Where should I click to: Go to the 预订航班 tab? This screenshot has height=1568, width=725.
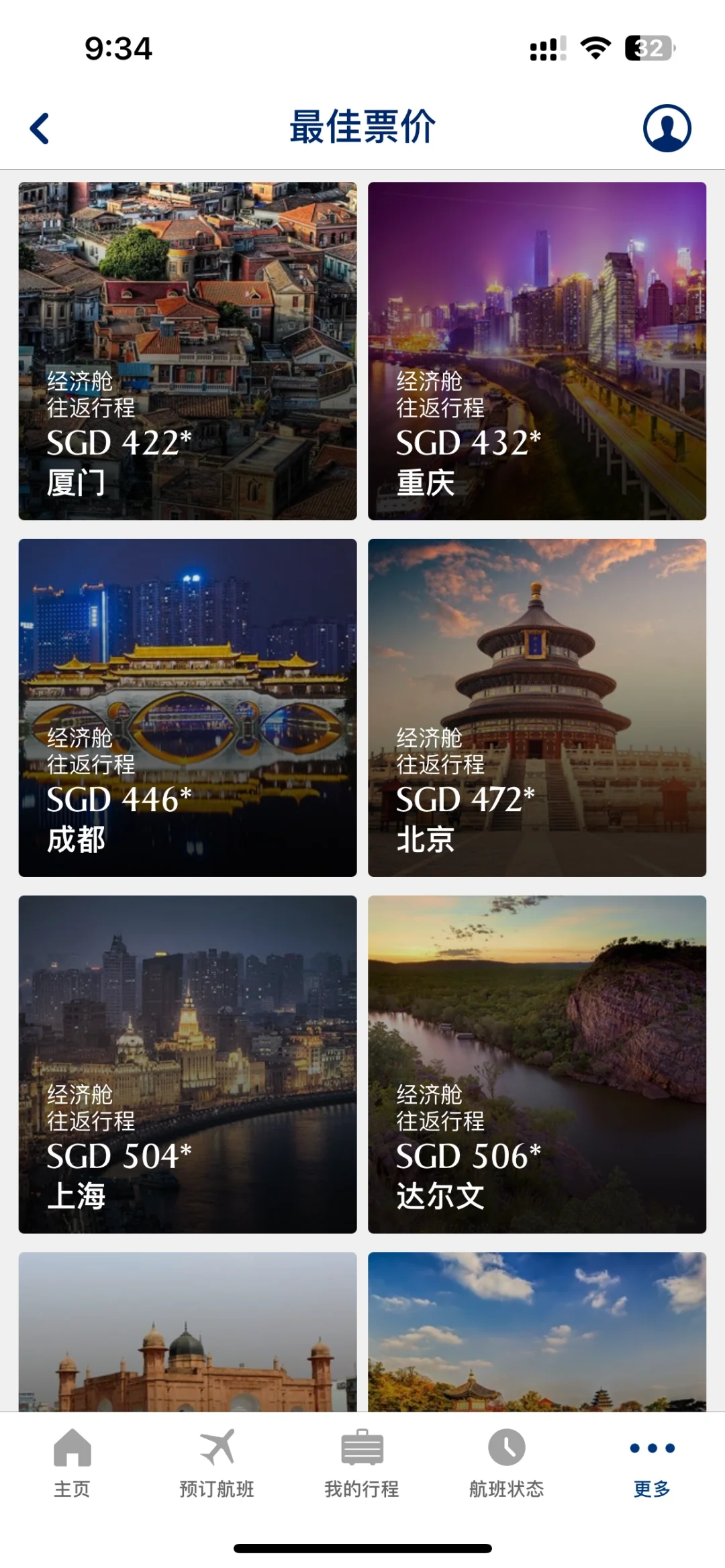tap(217, 1463)
